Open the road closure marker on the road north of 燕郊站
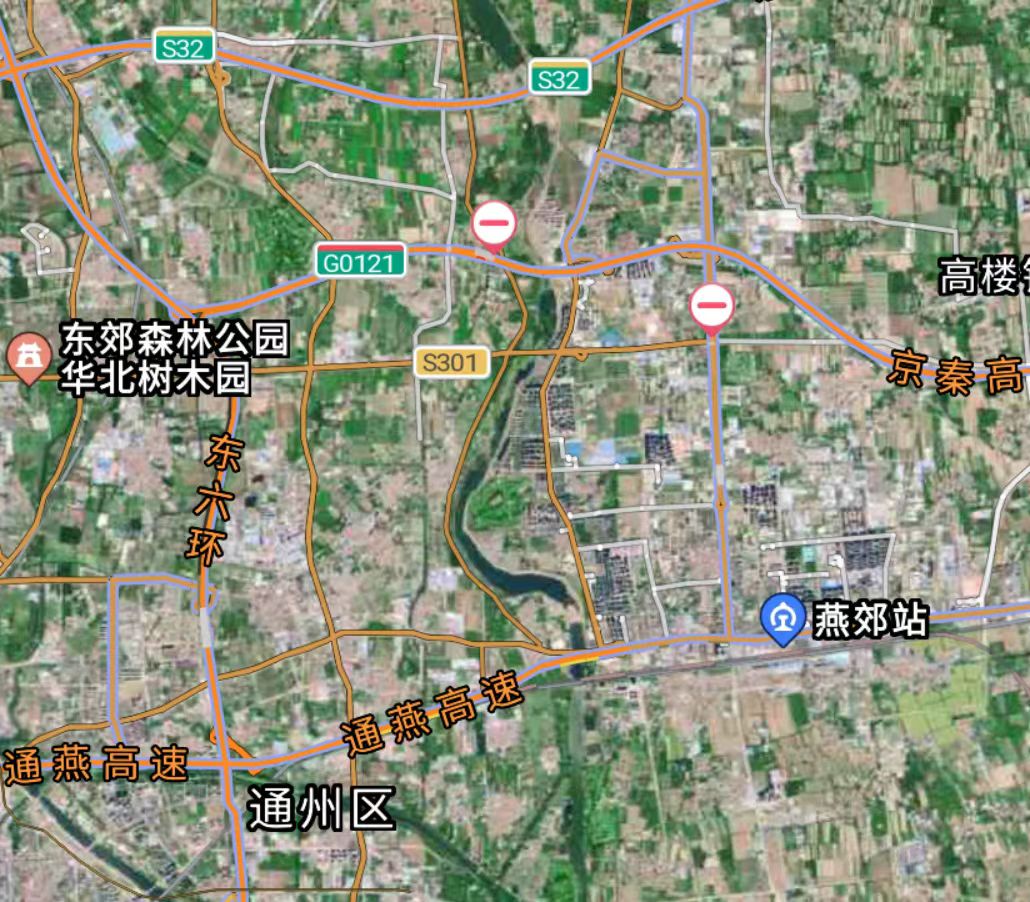Screen dimensions: 1030x902 [712, 305]
